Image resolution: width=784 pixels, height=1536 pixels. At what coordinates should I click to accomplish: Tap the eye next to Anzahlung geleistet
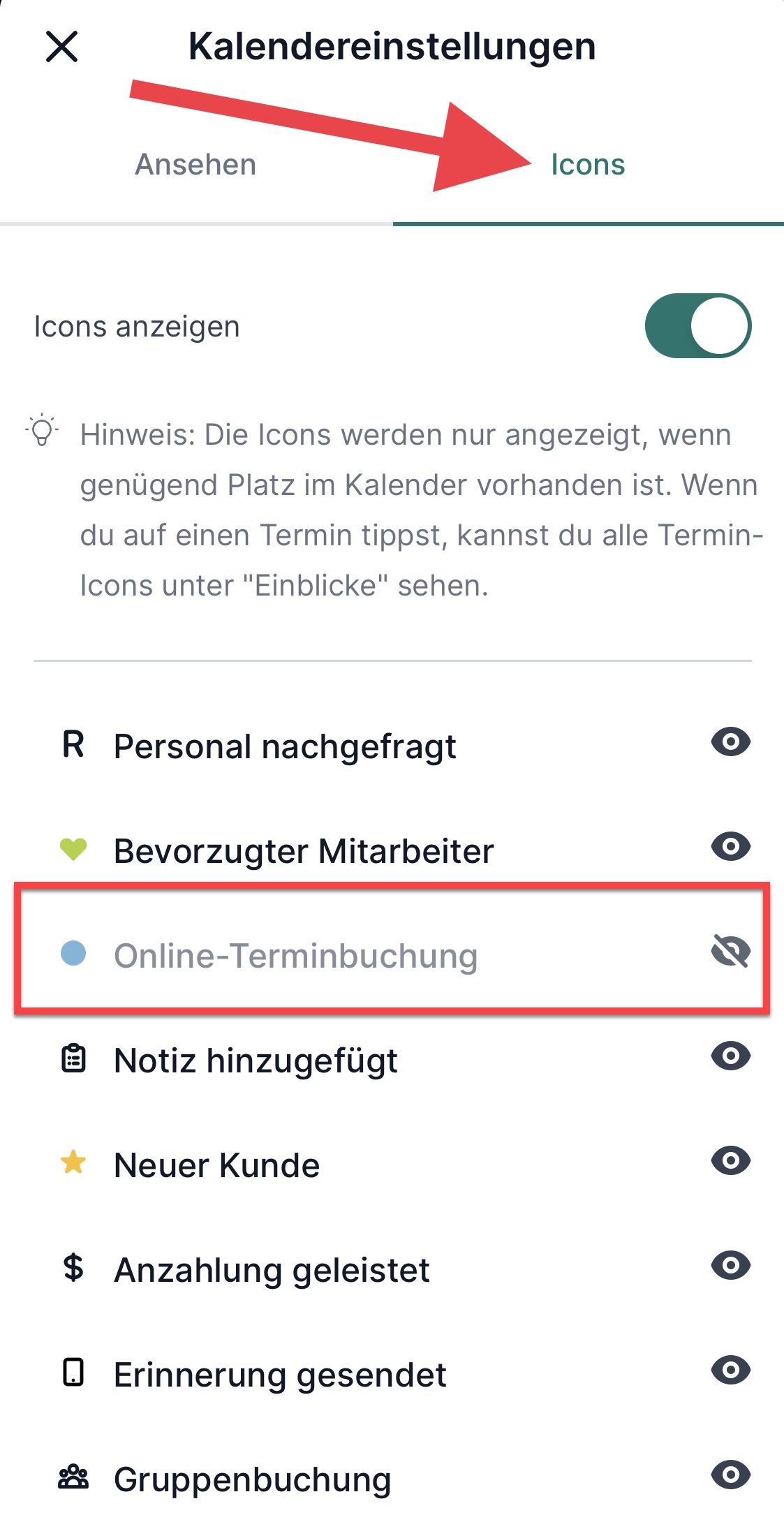(x=731, y=1265)
